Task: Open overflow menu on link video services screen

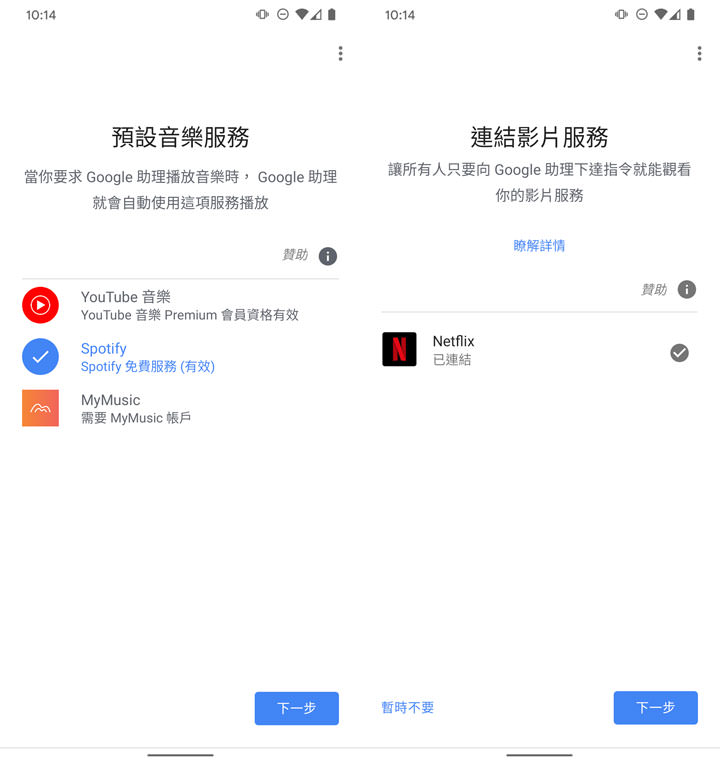Action: [x=699, y=54]
